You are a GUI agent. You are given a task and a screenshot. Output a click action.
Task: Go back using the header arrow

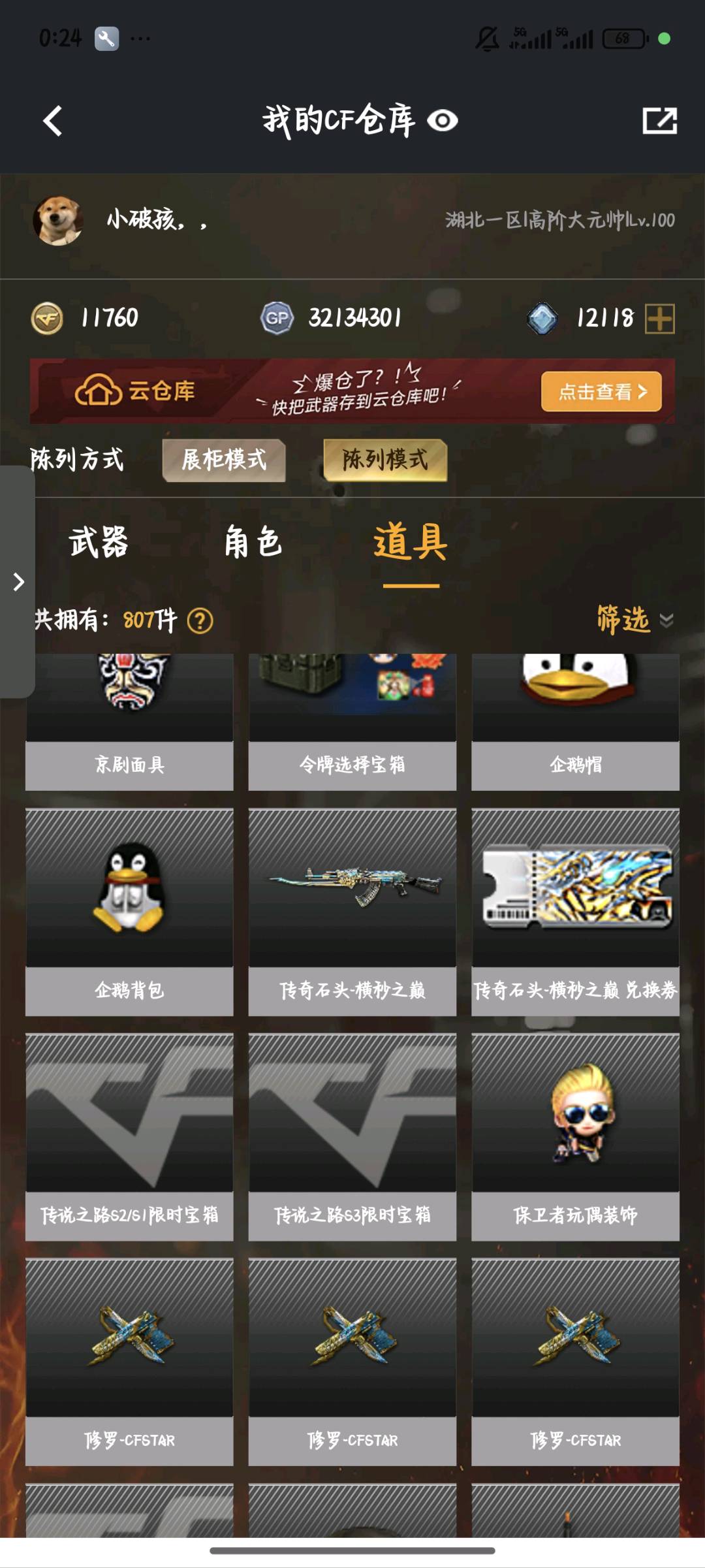[53, 121]
